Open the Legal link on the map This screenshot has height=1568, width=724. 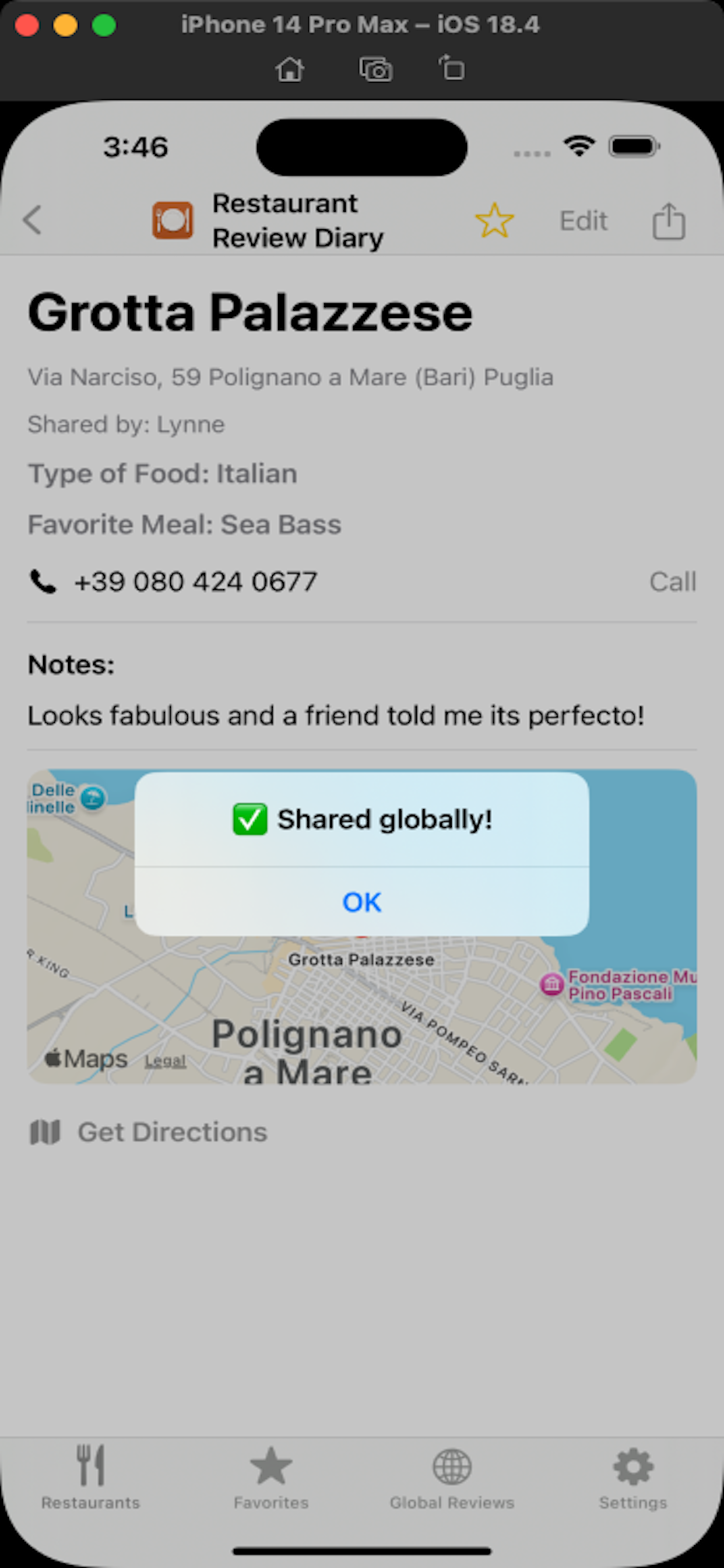pos(165,1061)
